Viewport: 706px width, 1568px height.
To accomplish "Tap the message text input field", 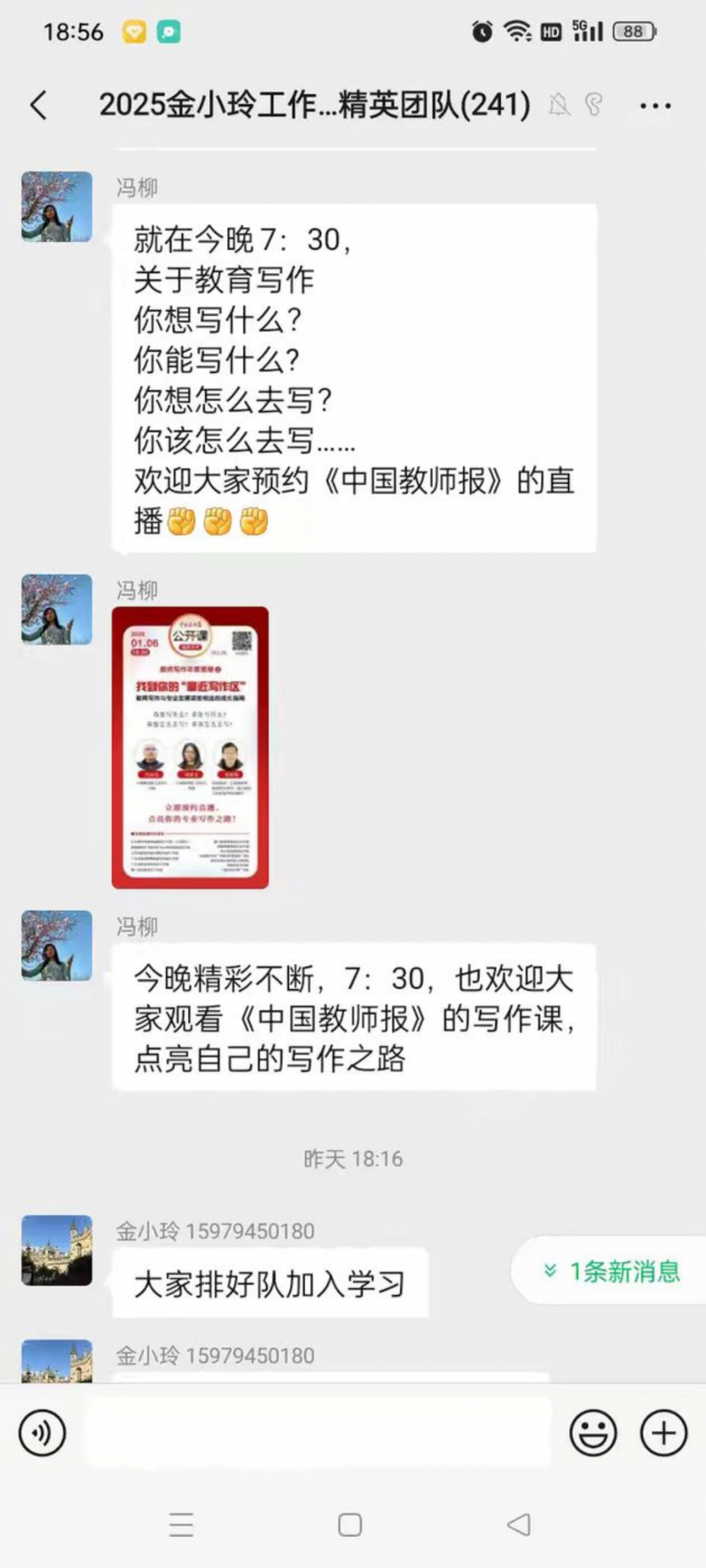I will pyautogui.click(x=318, y=1433).
